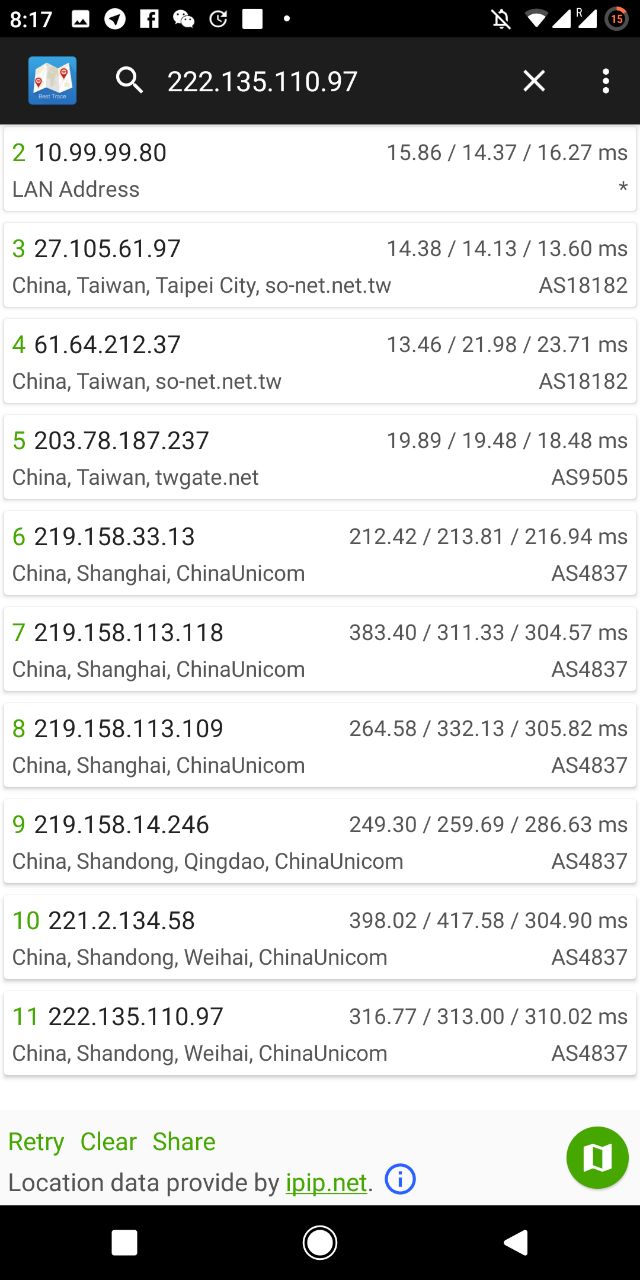Open the info icon beside ipip.net
The image size is (640, 1280).
point(400,1180)
